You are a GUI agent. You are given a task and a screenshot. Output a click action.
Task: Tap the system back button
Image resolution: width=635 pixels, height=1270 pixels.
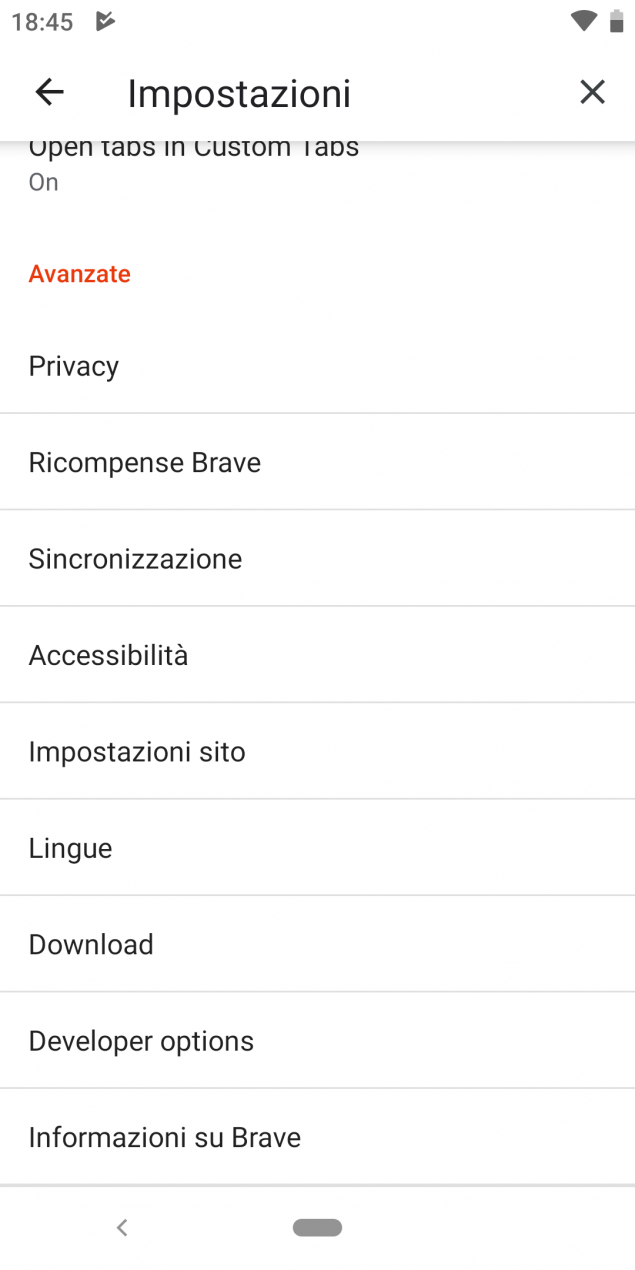122,1227
